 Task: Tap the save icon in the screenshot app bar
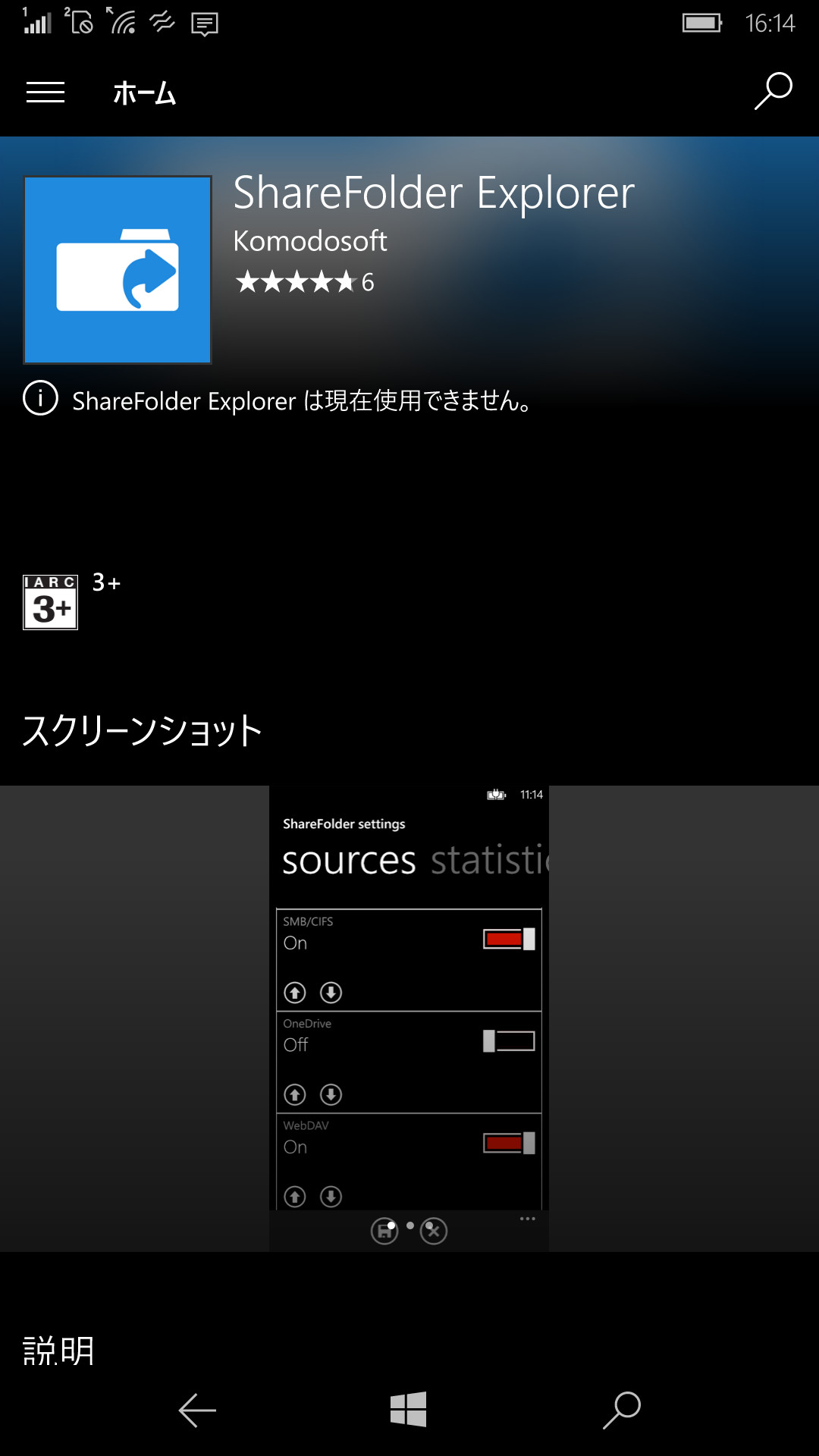(x=384, y=1232)
